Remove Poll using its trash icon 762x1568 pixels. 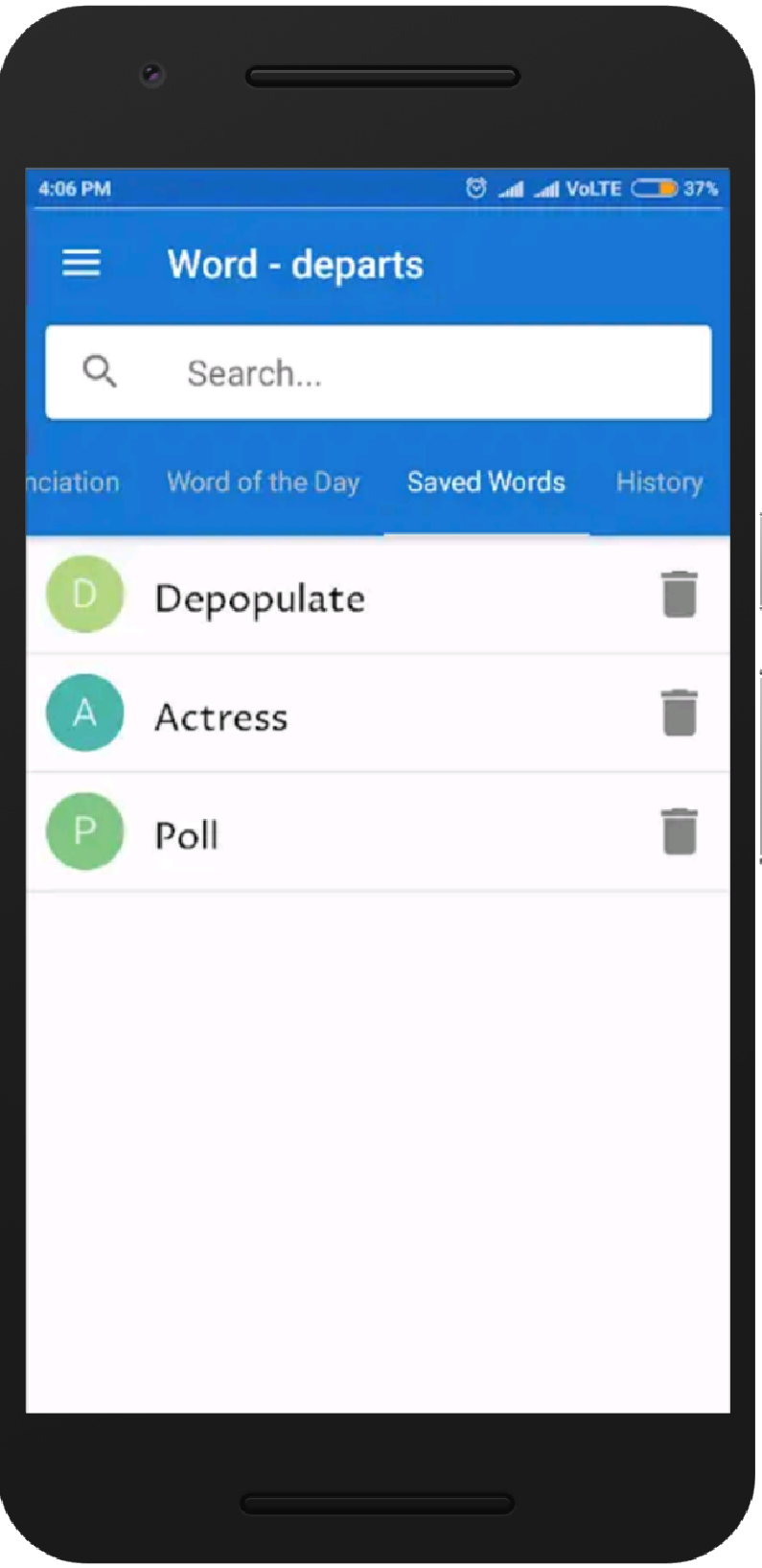tap(679, 831)
